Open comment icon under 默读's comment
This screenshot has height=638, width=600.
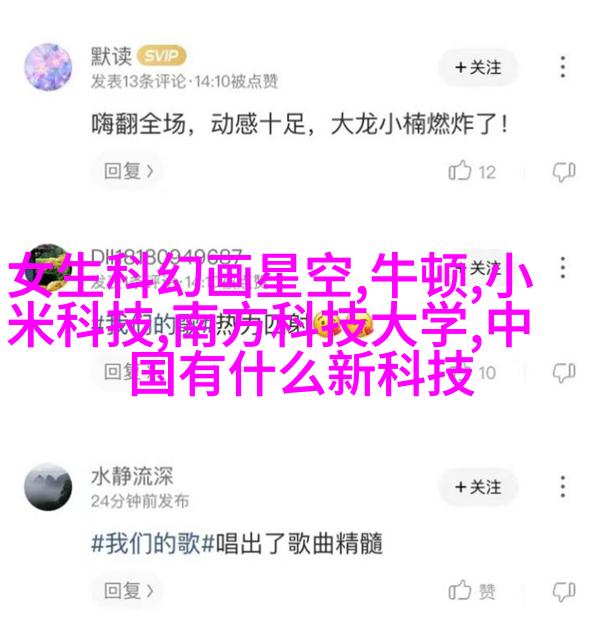(564, 171)
